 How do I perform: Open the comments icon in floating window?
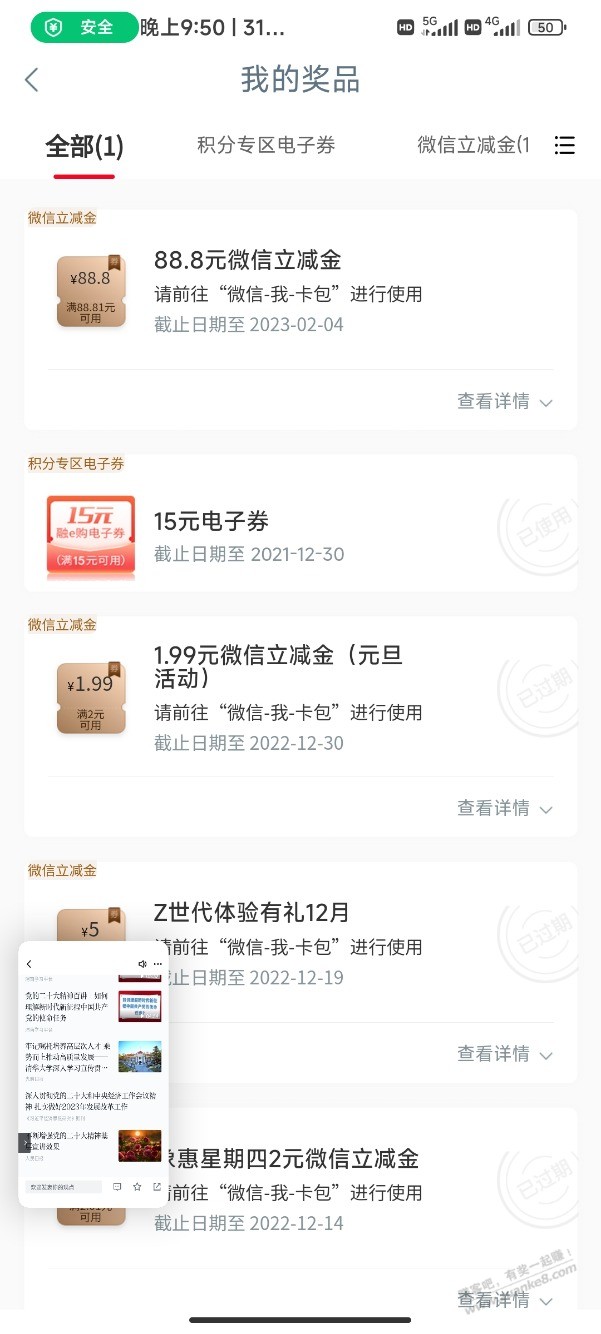pyautogui.click(x=117, y=1187)
